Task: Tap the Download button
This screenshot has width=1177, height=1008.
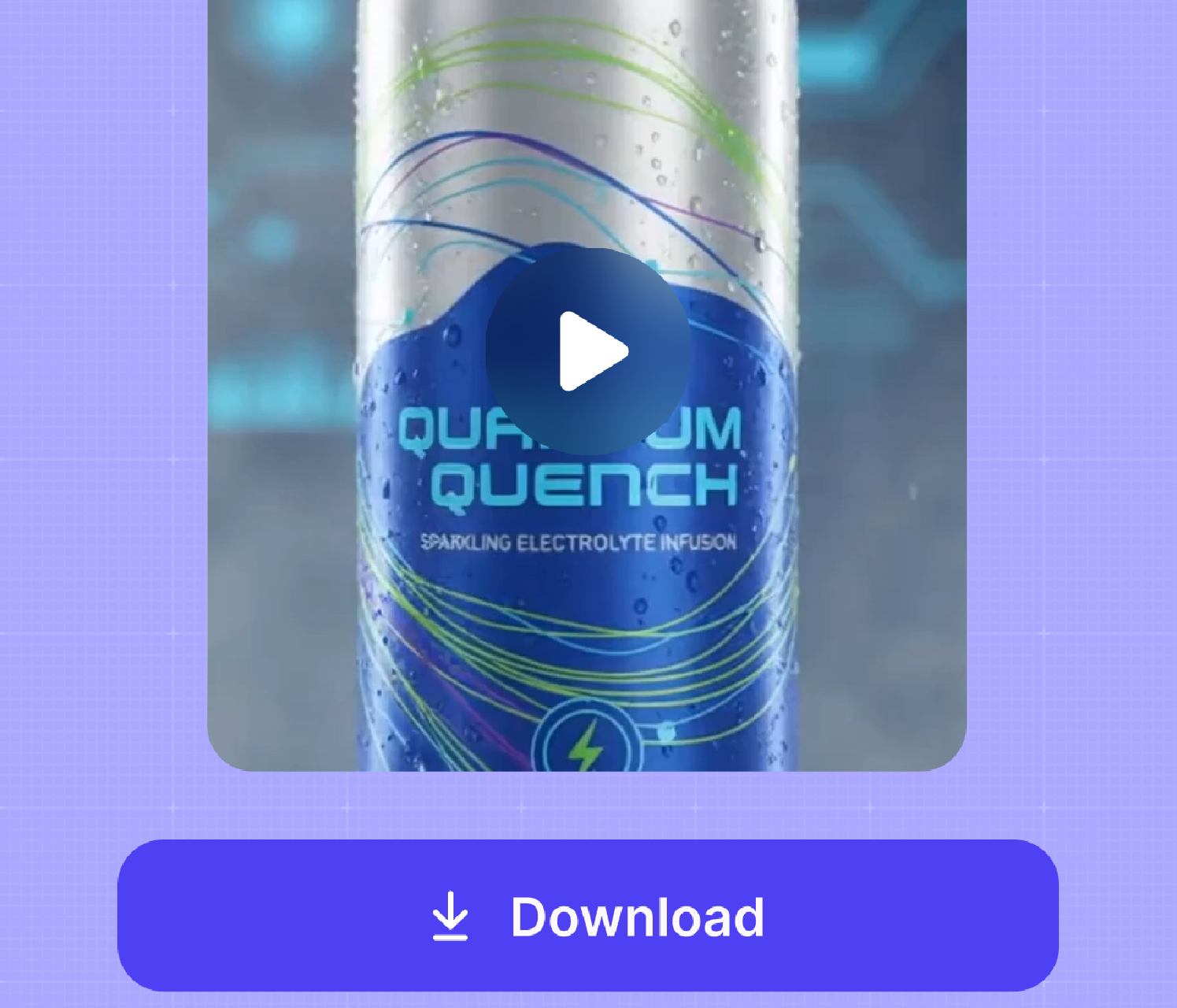Action: [x=587, y=915]
